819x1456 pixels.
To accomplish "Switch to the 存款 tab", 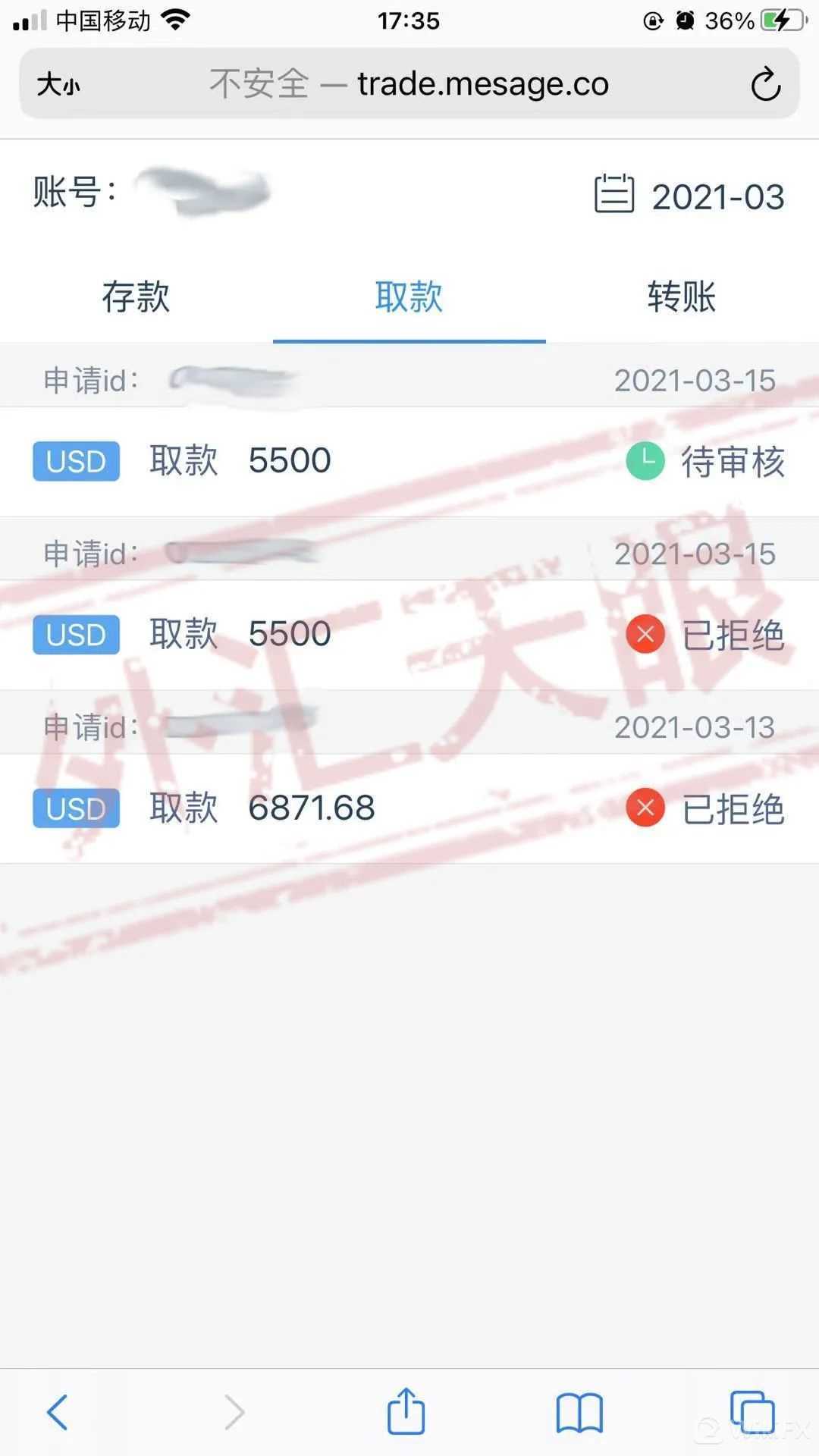I will (x=136, y=297).
